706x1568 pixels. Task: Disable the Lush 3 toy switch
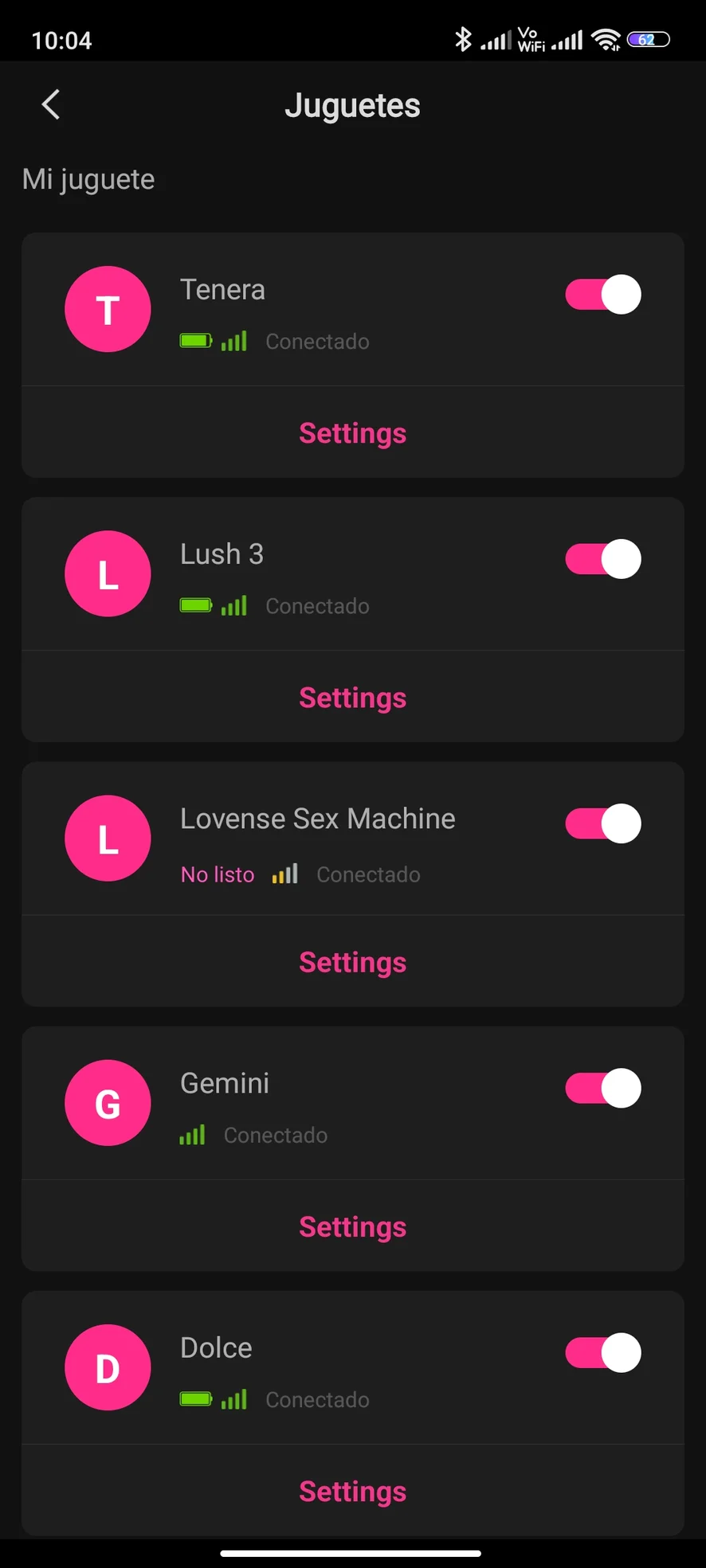tap(602, 559)
